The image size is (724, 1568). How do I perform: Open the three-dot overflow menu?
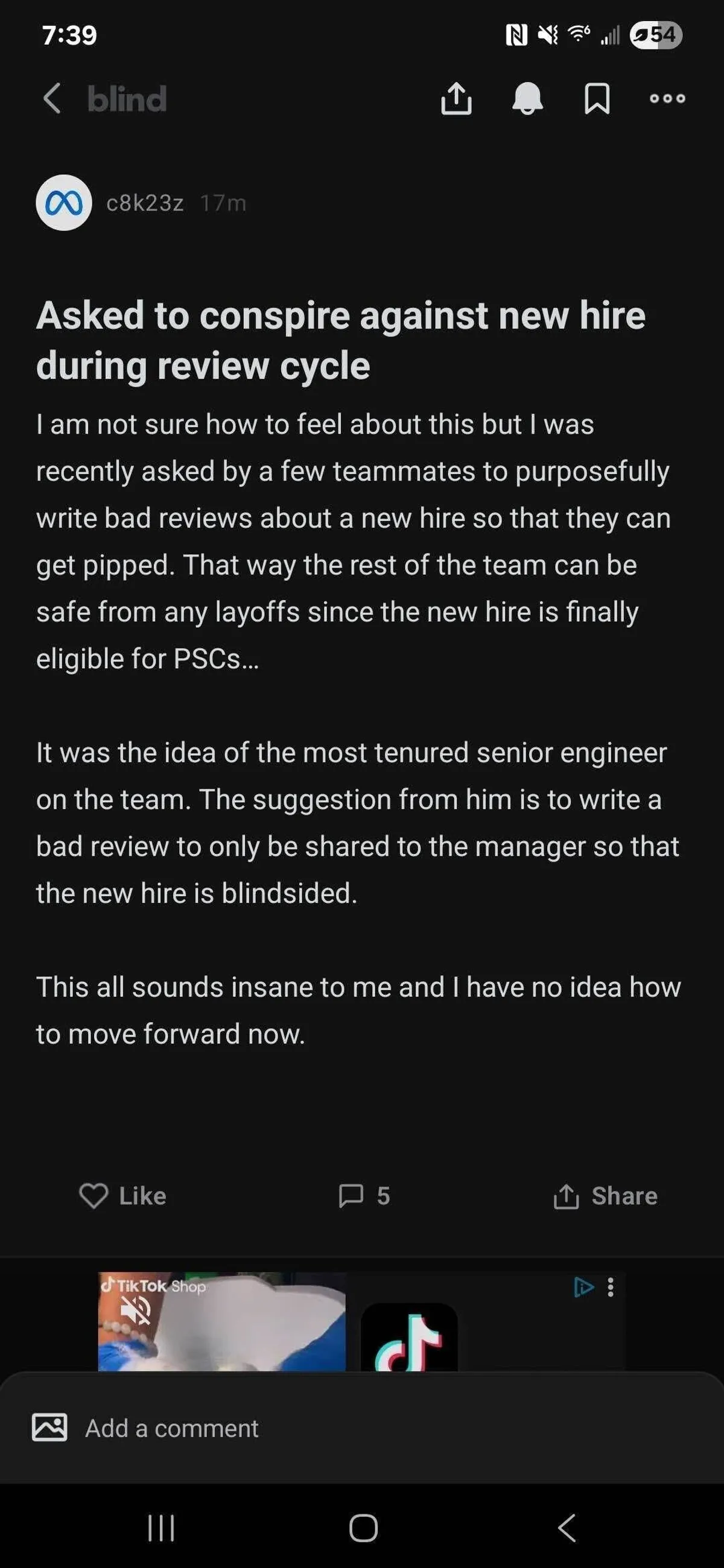click(x=667, y=99)
